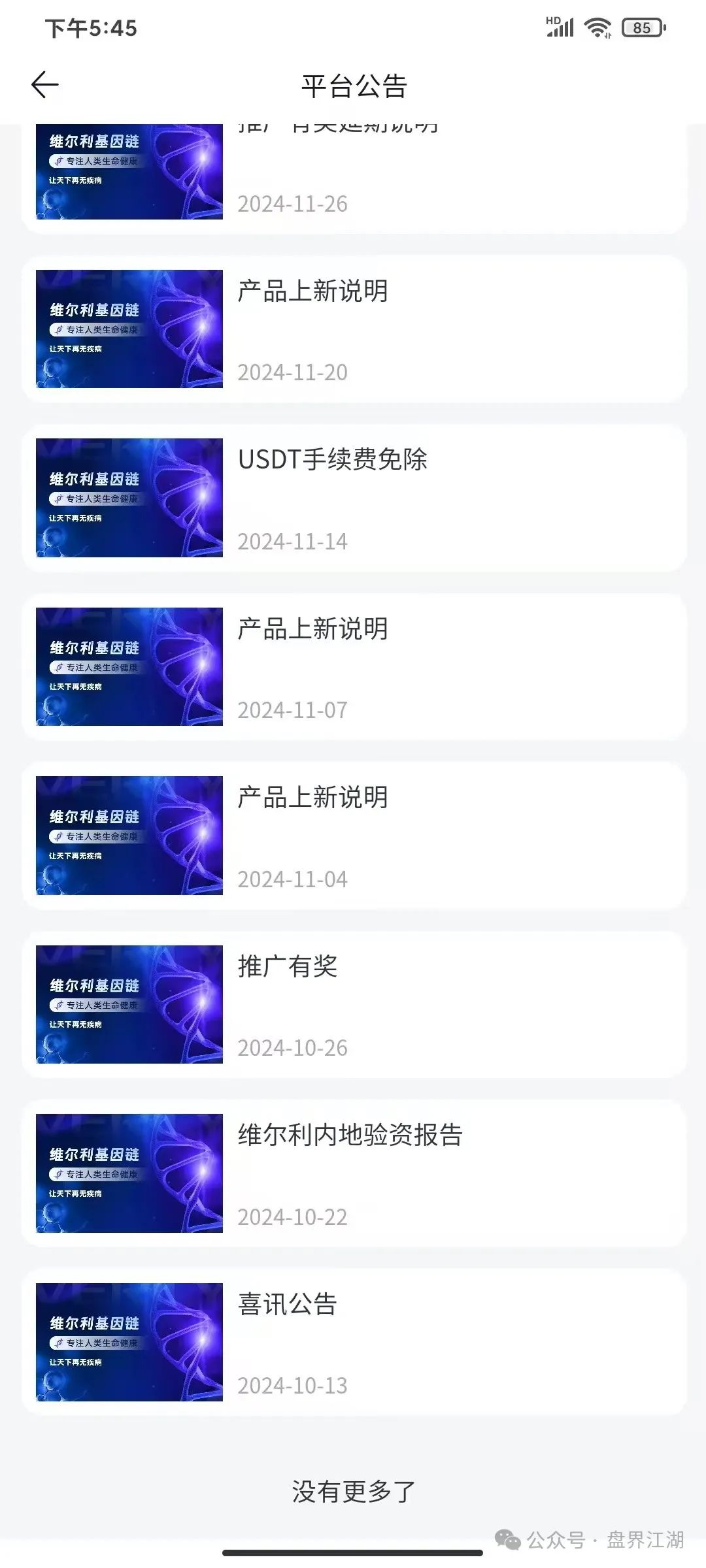Screen dimensions: 706x1568
Task: Tap the HD indicator in the status bar
Action: [552, 22]
